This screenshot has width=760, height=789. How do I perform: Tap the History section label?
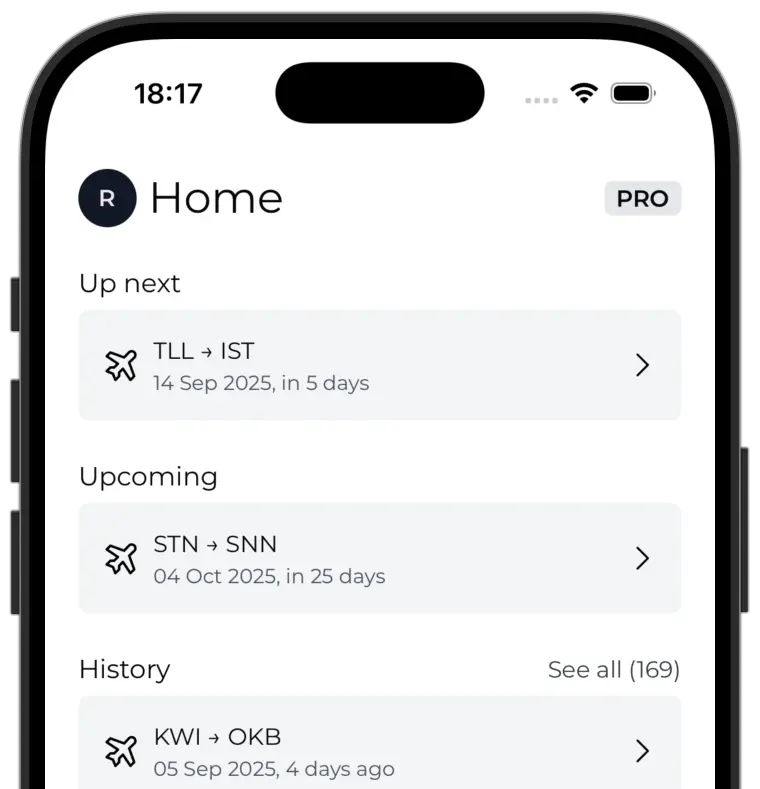pyautogui.click(x=124, y=670)
